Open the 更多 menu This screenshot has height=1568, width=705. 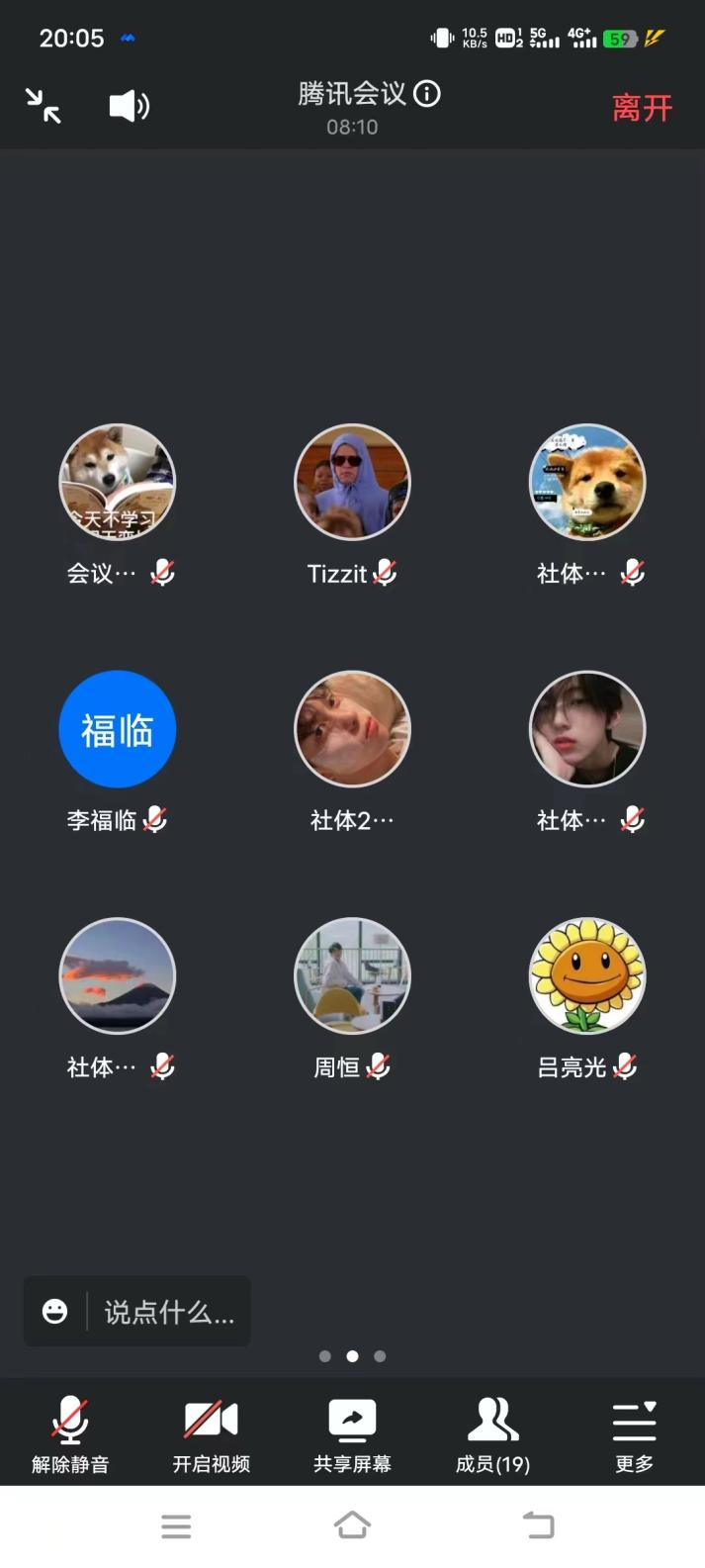634,1434
